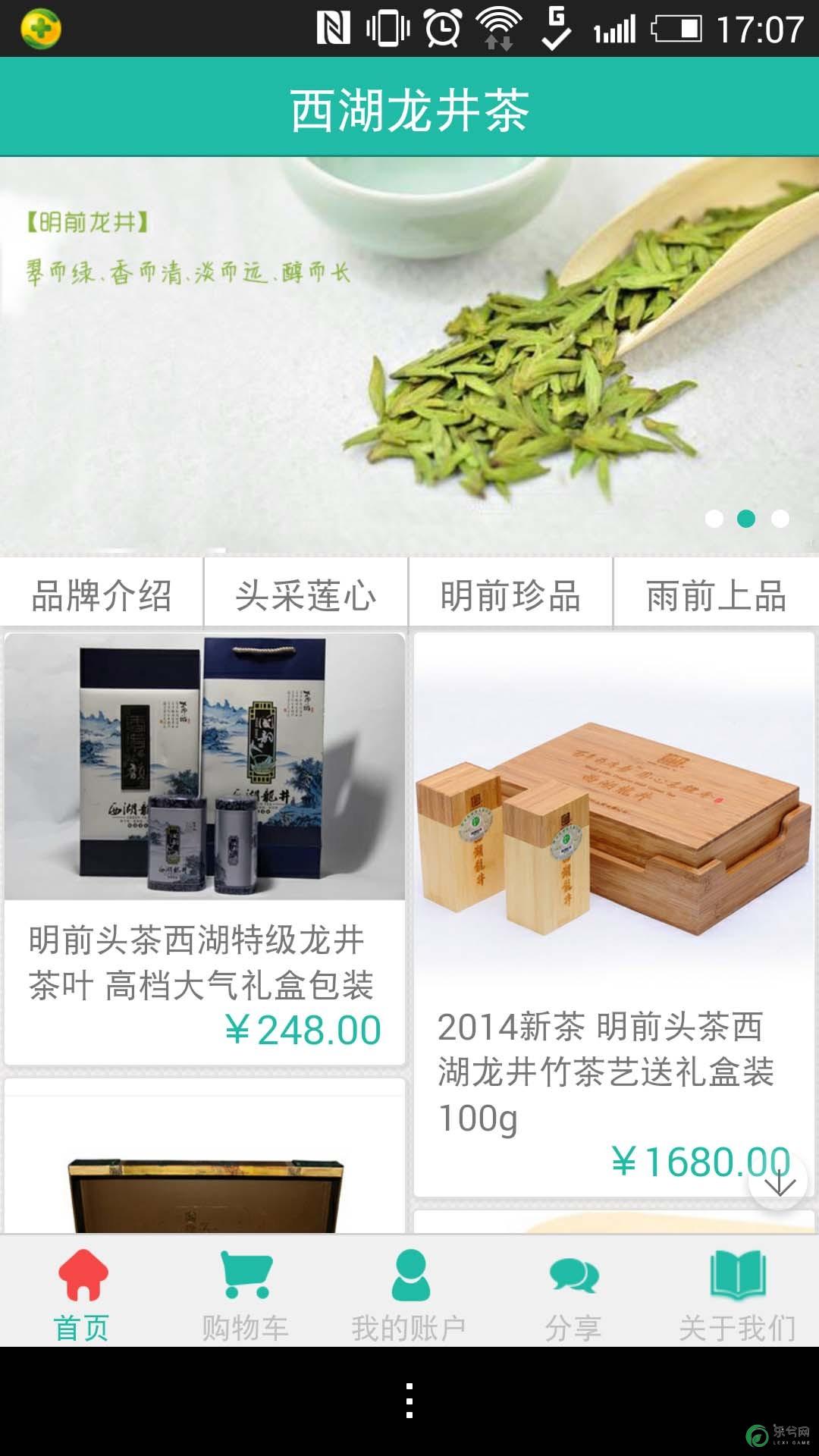Go to the 首页 tab
Screen dimensions: 819x1456
pyautogui.click(x=82, y=1294)
